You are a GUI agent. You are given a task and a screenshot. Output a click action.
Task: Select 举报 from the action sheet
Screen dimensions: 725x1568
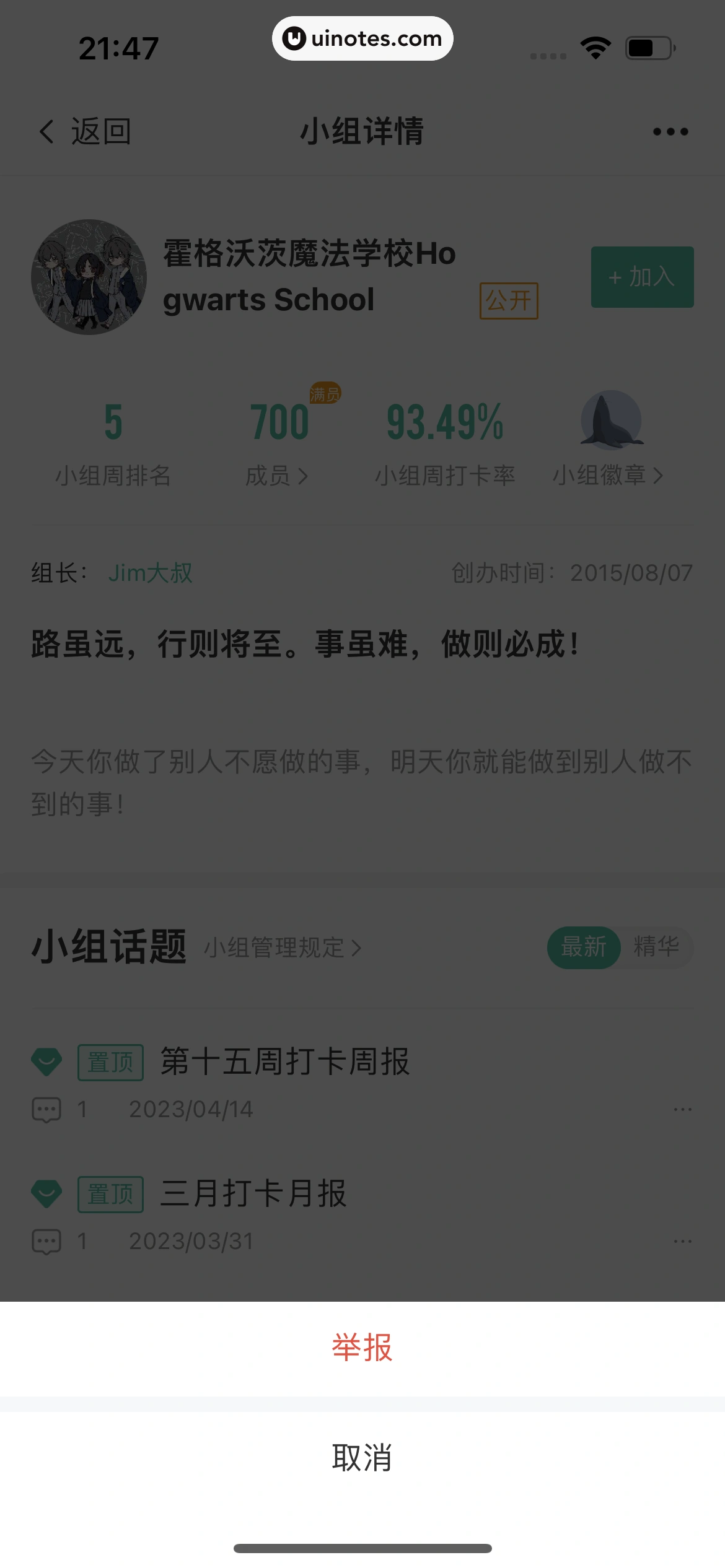click(362, 1348)
